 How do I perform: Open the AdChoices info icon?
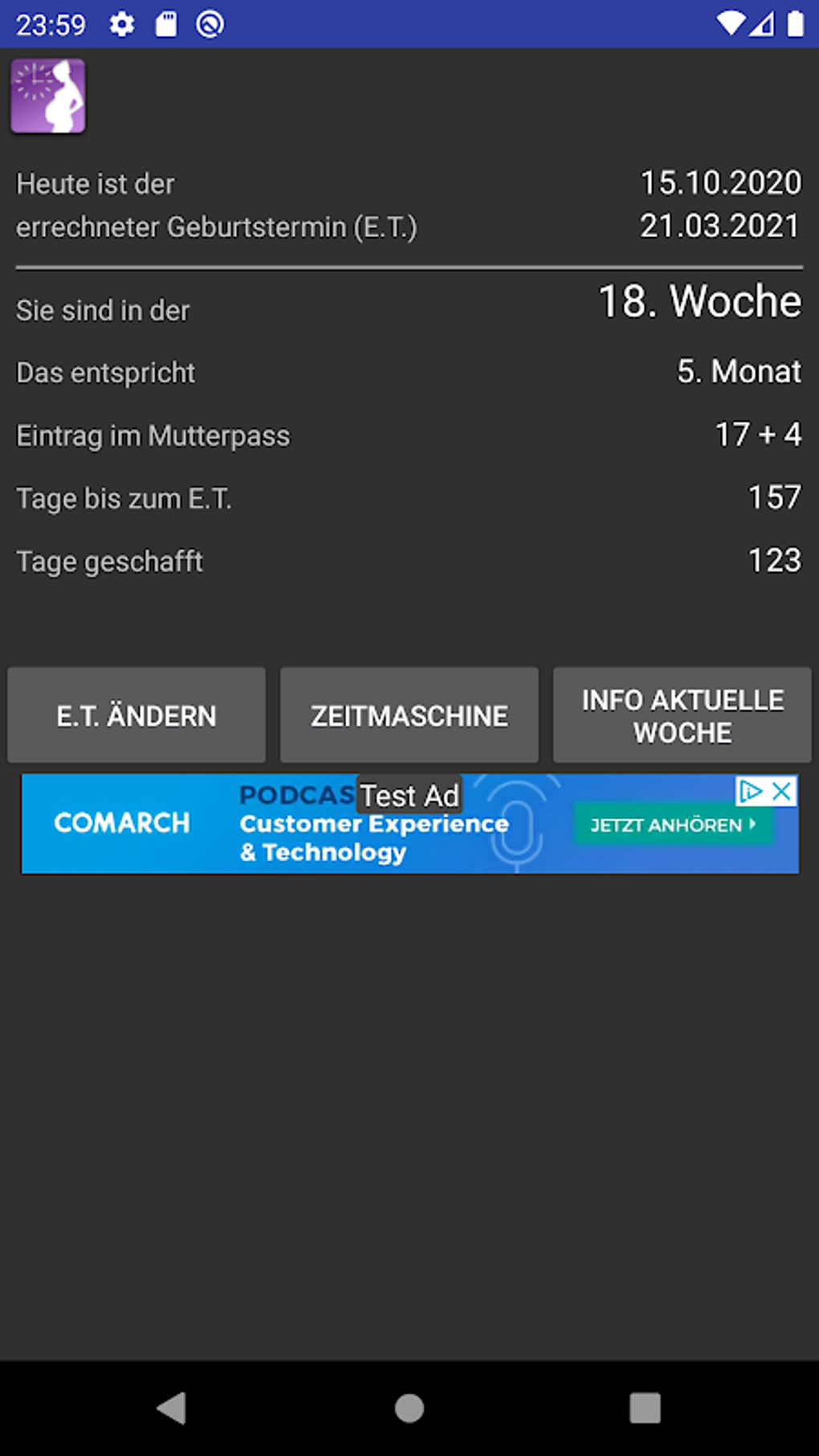pos(751,792)
